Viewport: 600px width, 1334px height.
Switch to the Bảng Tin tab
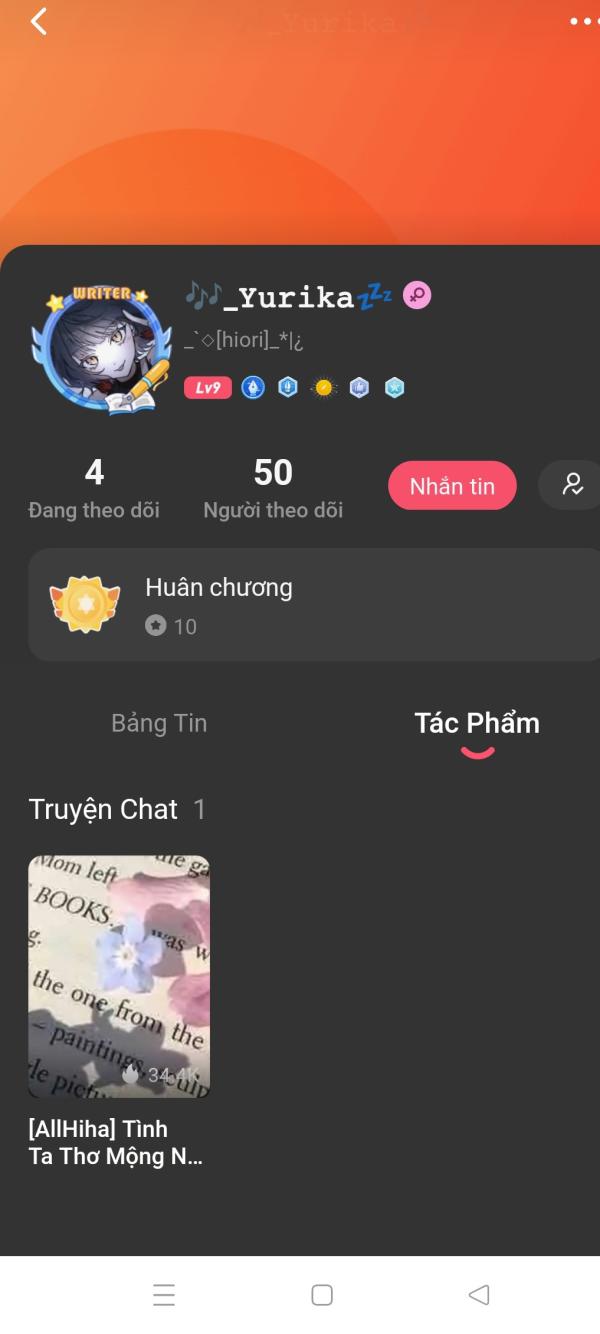point(159,723)
